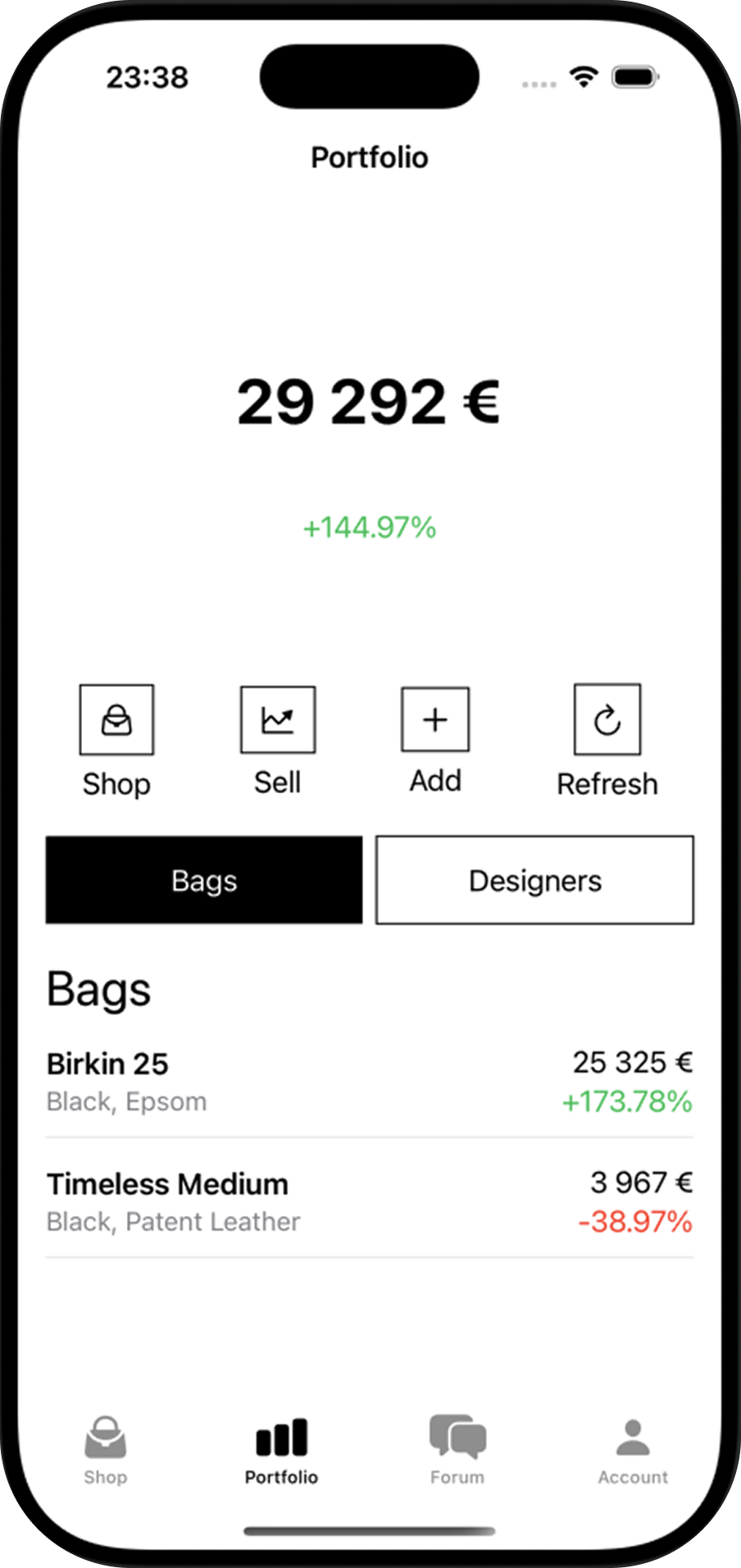This screenshot has width=741, height=1568.
Task: Select the Timeless Medium bag listing
Action: pyautogui.click(x=369, y=1201)
